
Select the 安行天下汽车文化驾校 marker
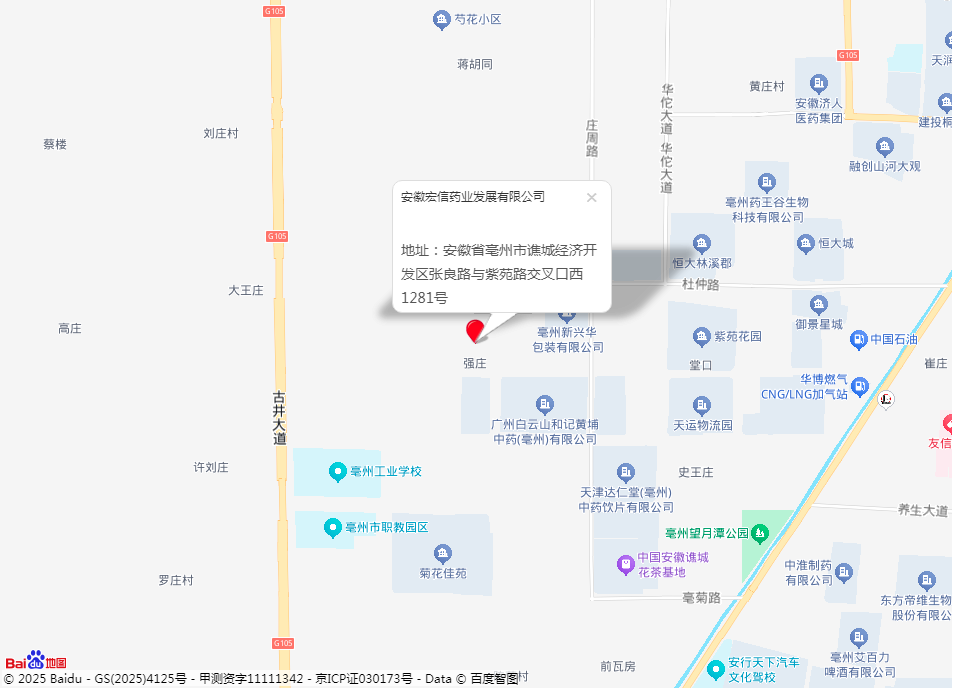coord(715,669)
